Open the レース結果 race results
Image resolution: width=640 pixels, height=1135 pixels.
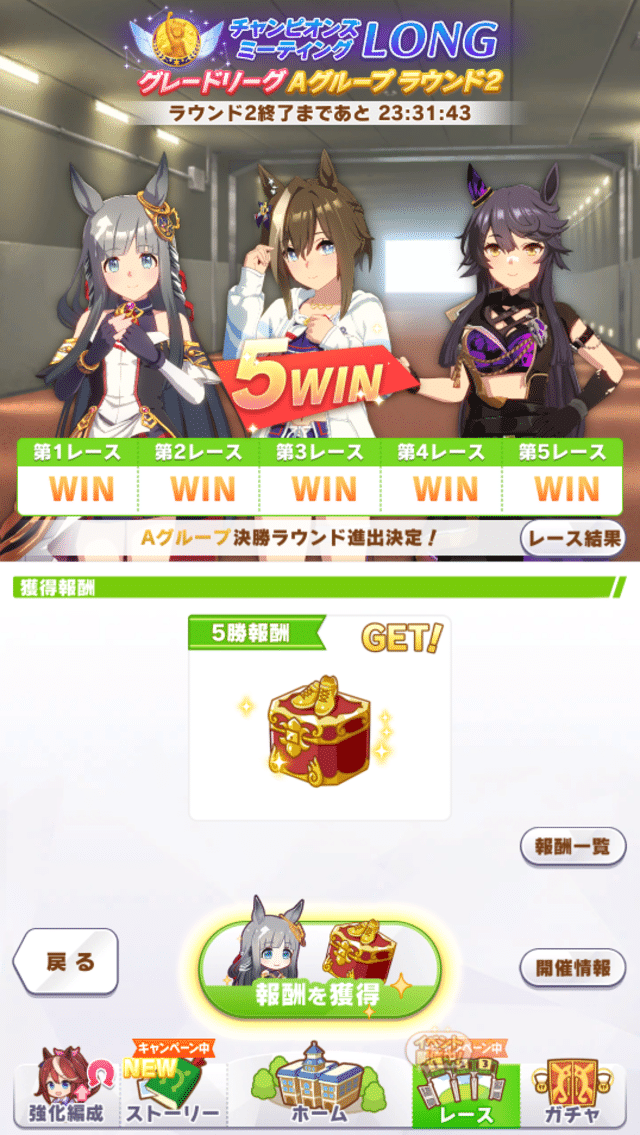[573, 539]
